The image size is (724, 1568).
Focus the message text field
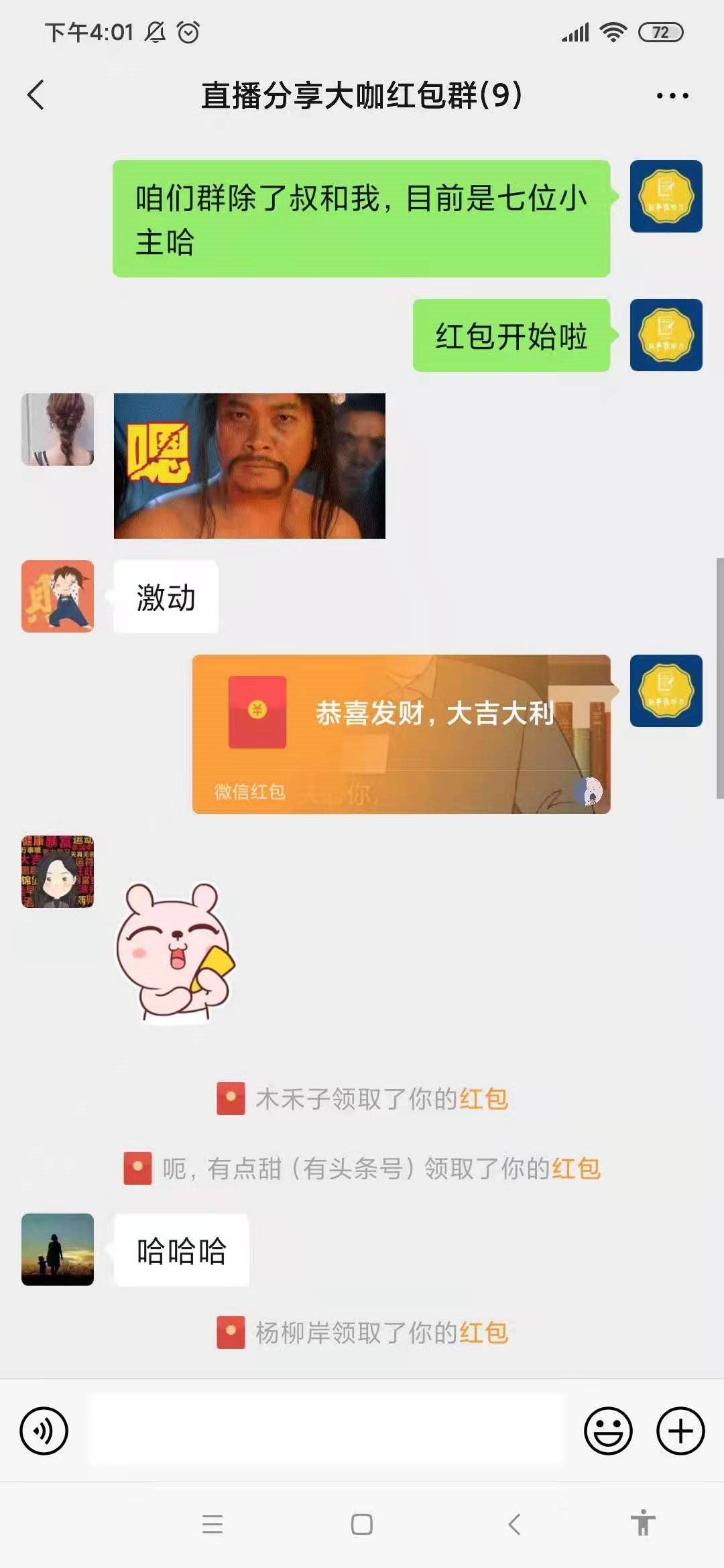click(327, 1431)
